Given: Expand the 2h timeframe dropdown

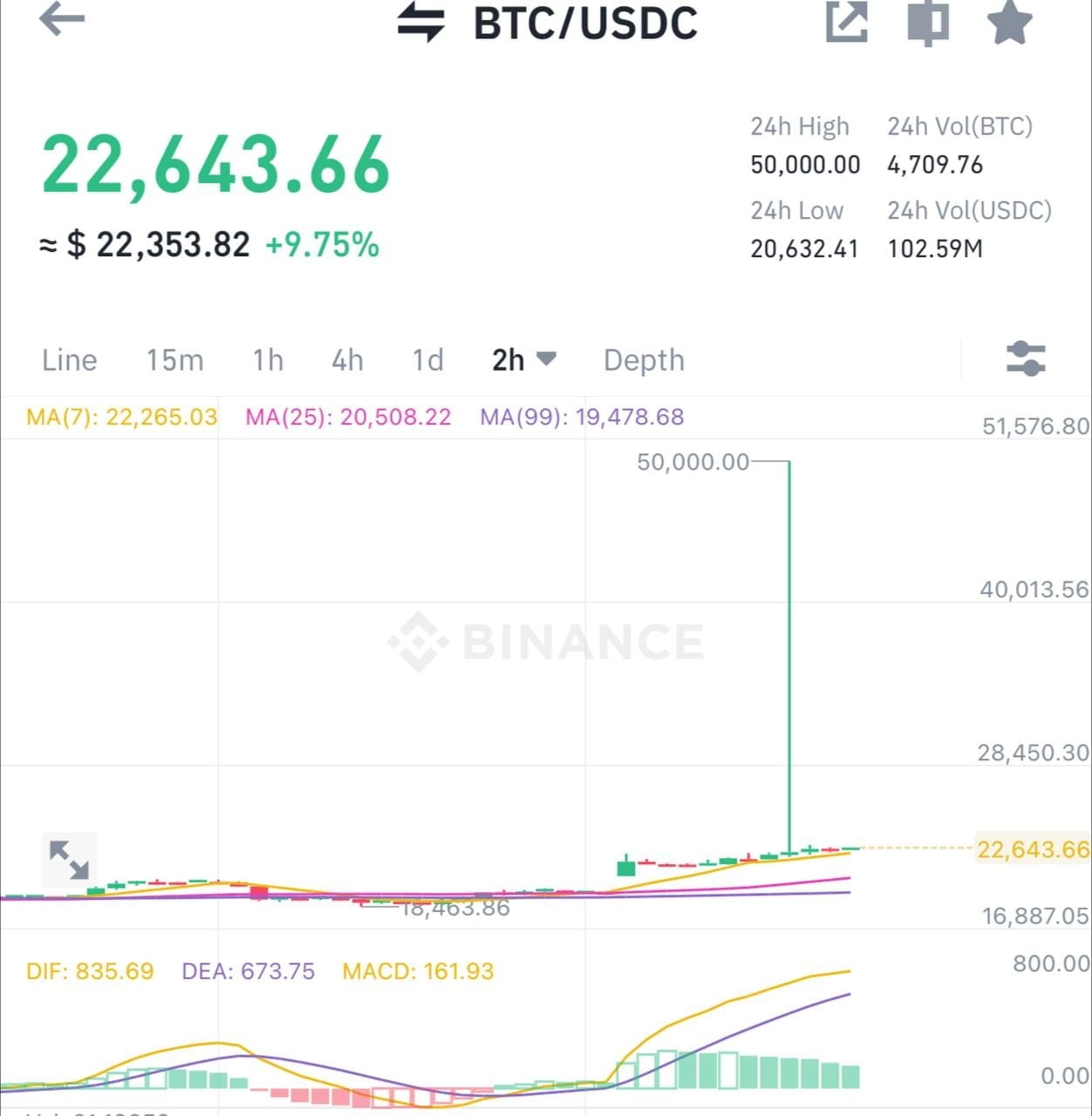Looking at the screenshot, I should click(523, 359).
